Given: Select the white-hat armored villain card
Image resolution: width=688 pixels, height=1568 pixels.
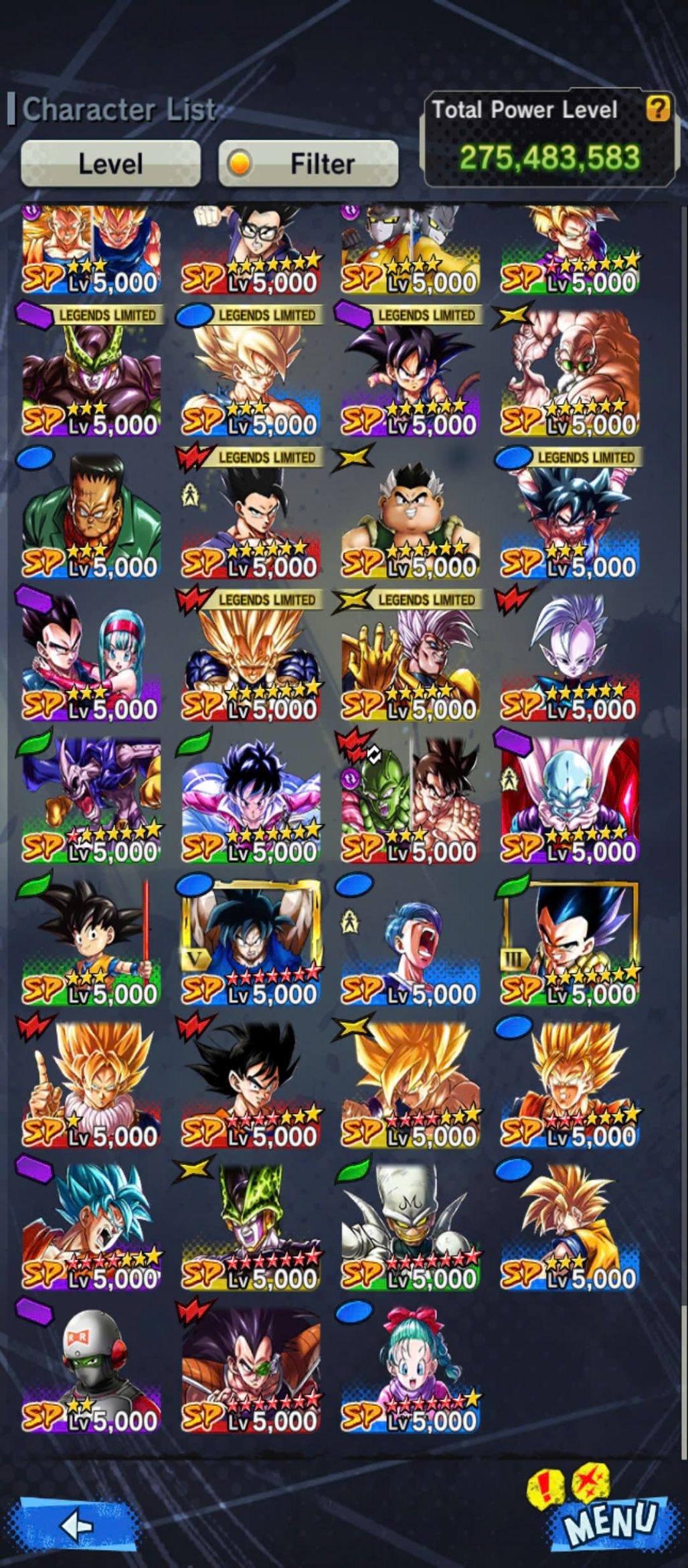Looking at the screenshot, I should click(x=410, y=1227).
